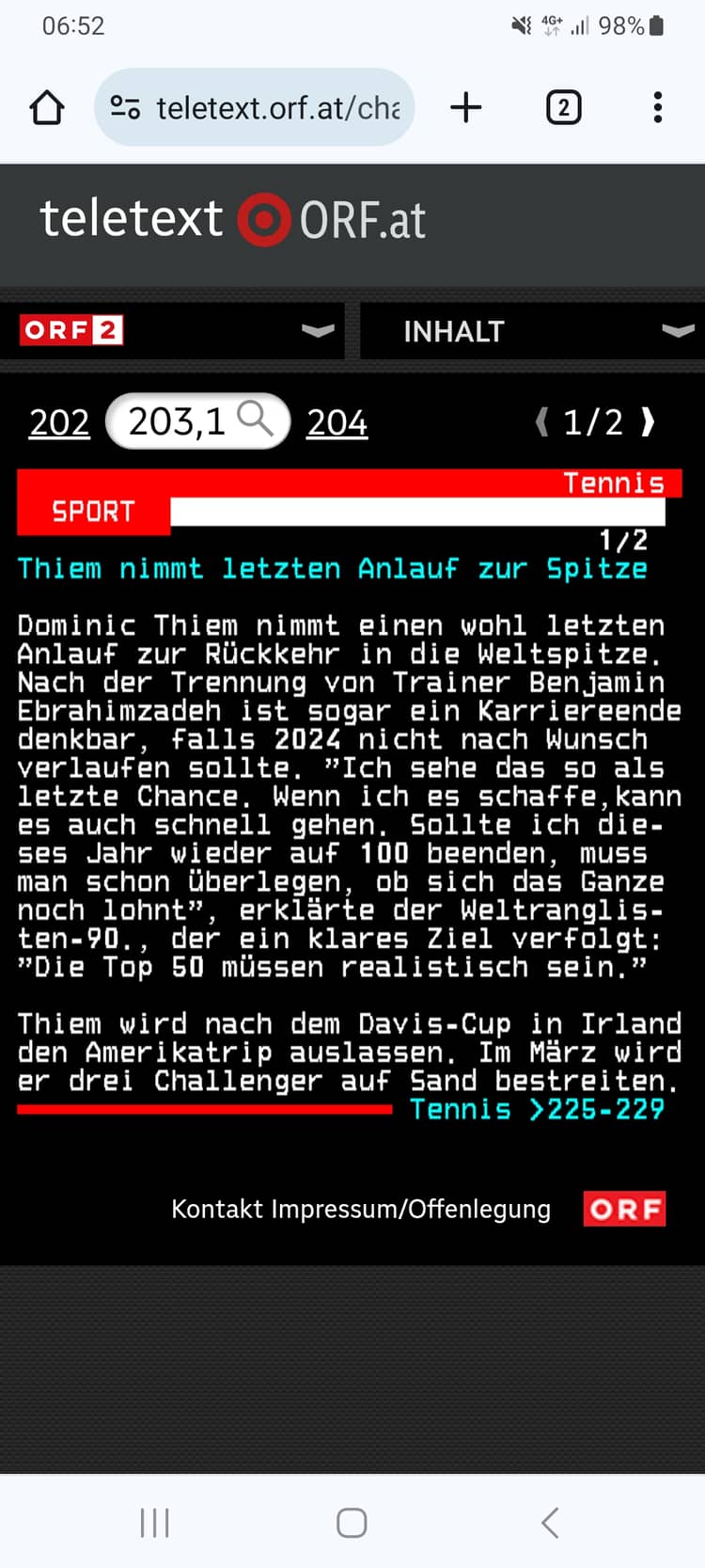Open the browser overflow menu
The image size is (705, 1568).
tap(658, 107)
